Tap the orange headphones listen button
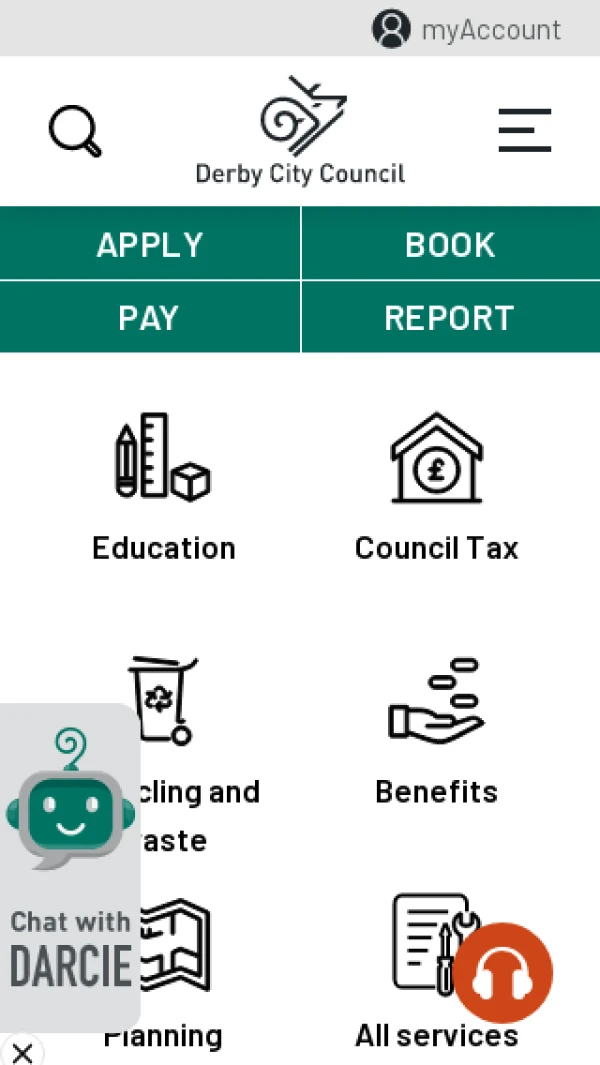Screen dimensions: 600x1065 pos(503,973)
